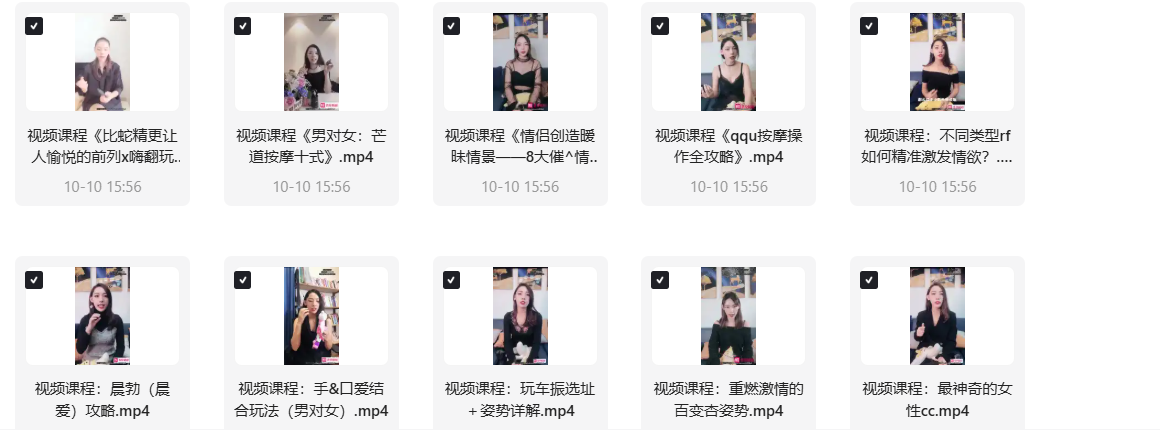Open the 玩车振选址+姿势详解.mp4 file

[520, 316]
